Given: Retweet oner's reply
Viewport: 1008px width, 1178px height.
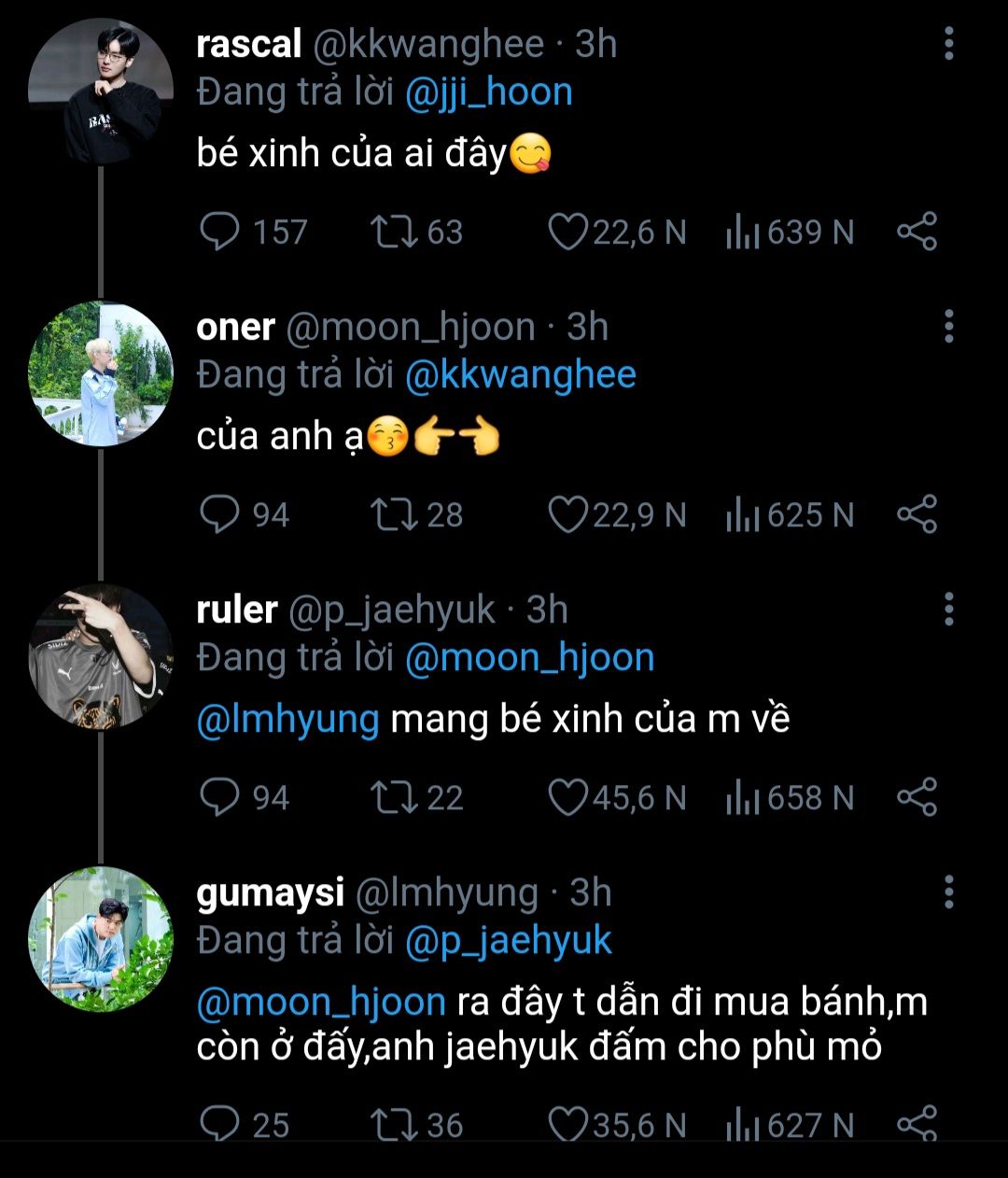Looking at the screenshot, I should pyautogui.click(x=393, y=514).
